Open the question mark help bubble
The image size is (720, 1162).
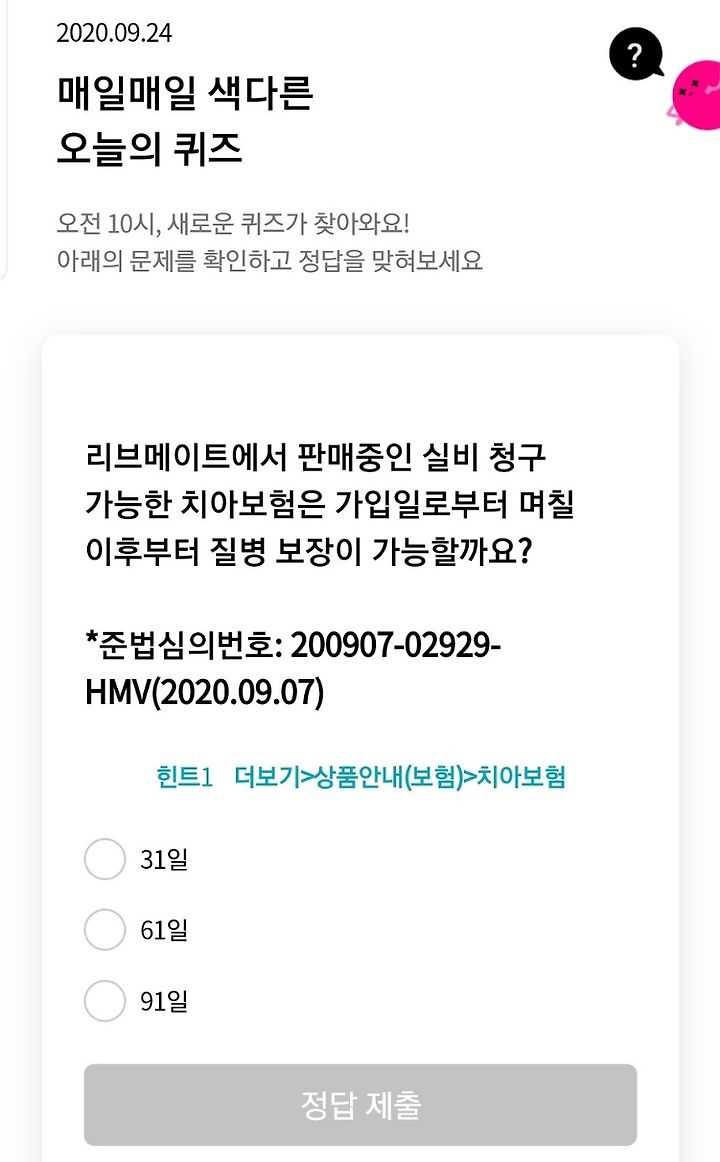point(635,54)
